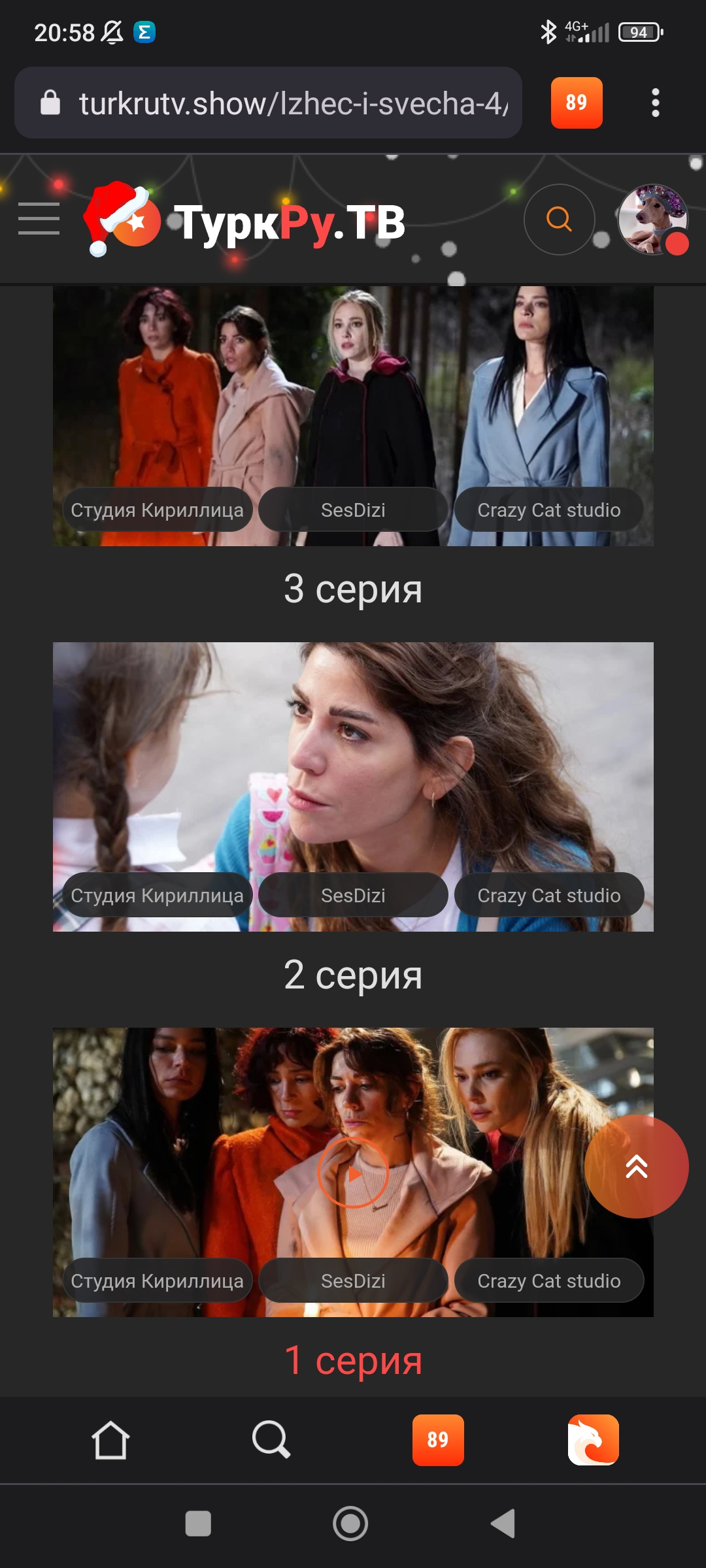Go to the browser home page
This screenshot has height=1568, width=706.
110,1440
